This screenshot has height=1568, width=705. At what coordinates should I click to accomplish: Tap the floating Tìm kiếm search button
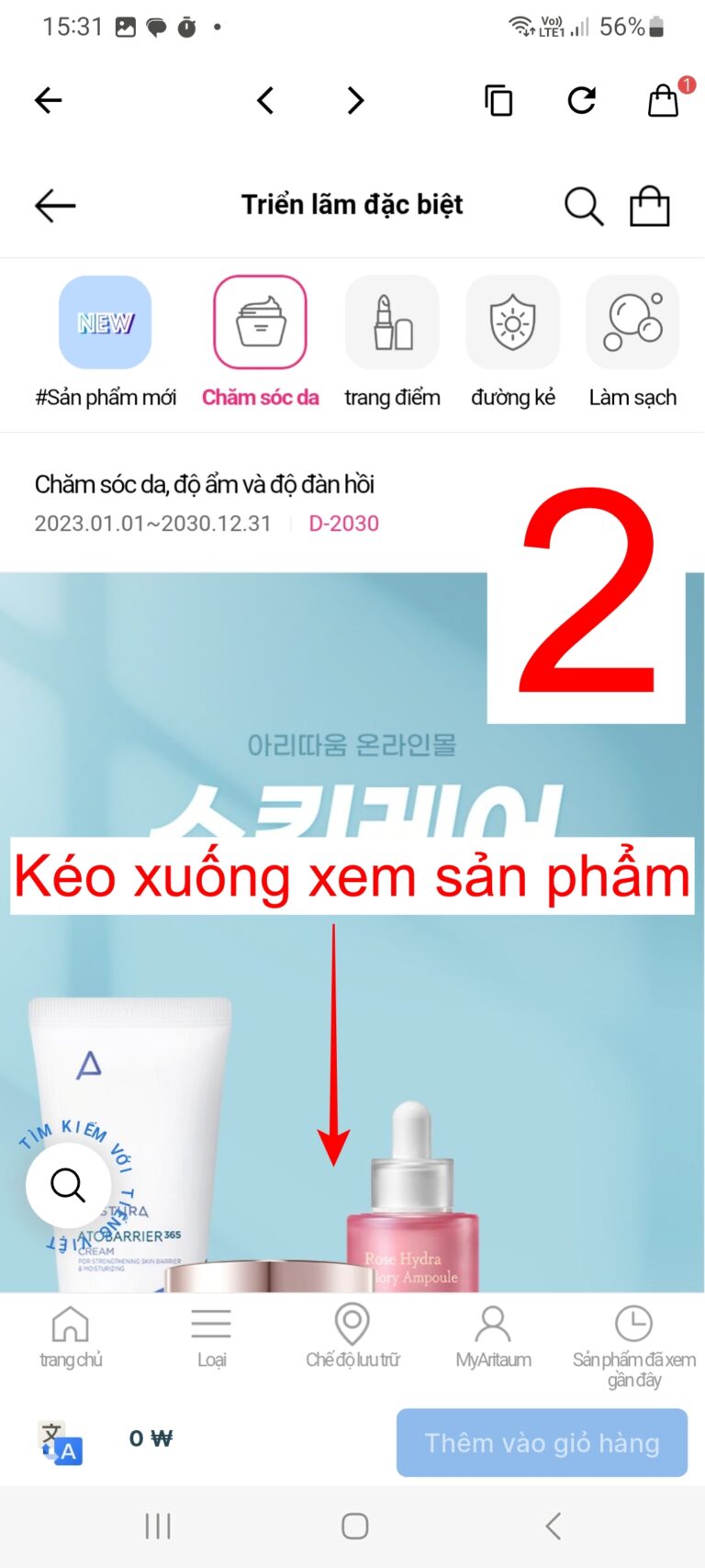point(68,1185)
